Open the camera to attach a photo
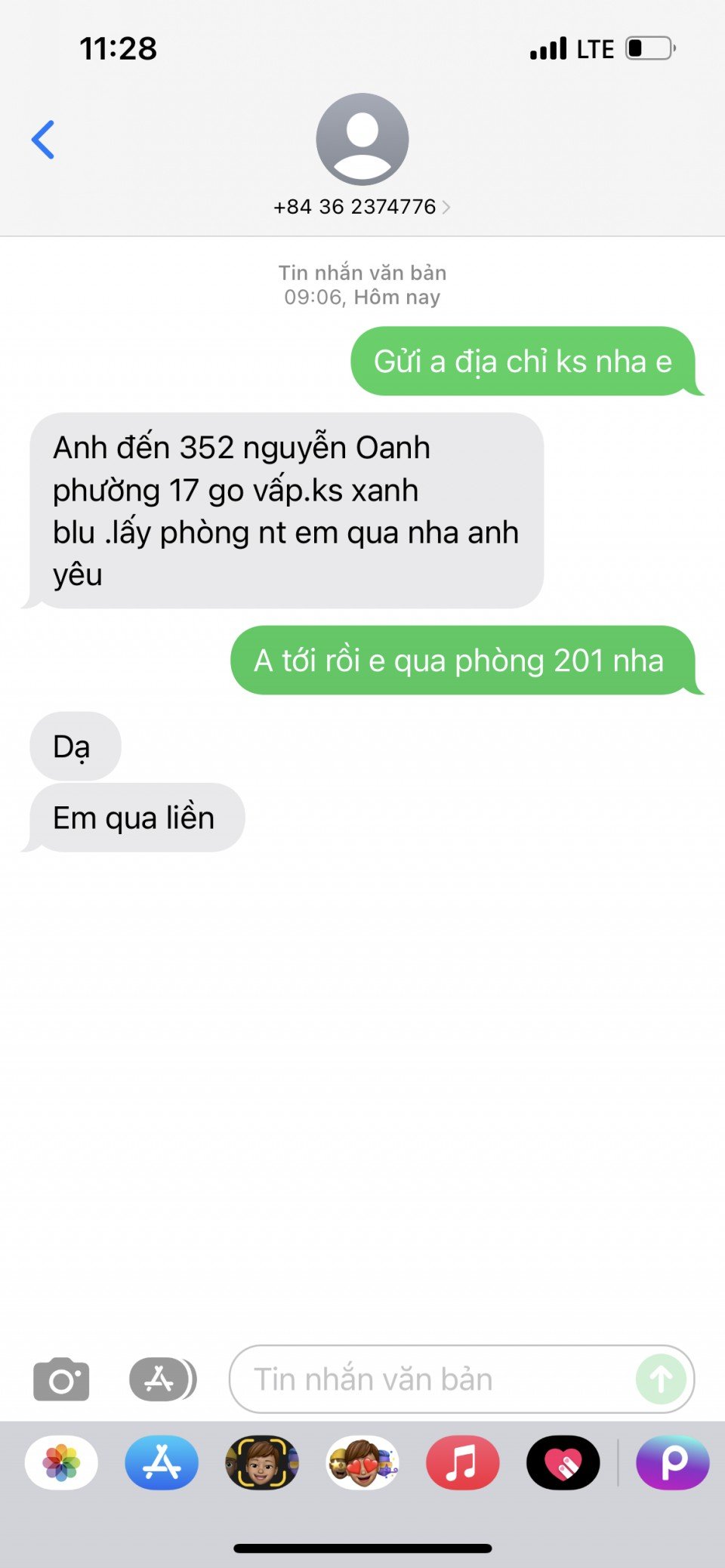725x1568 pixels. pyautogui.click(x=61, y=1379)
